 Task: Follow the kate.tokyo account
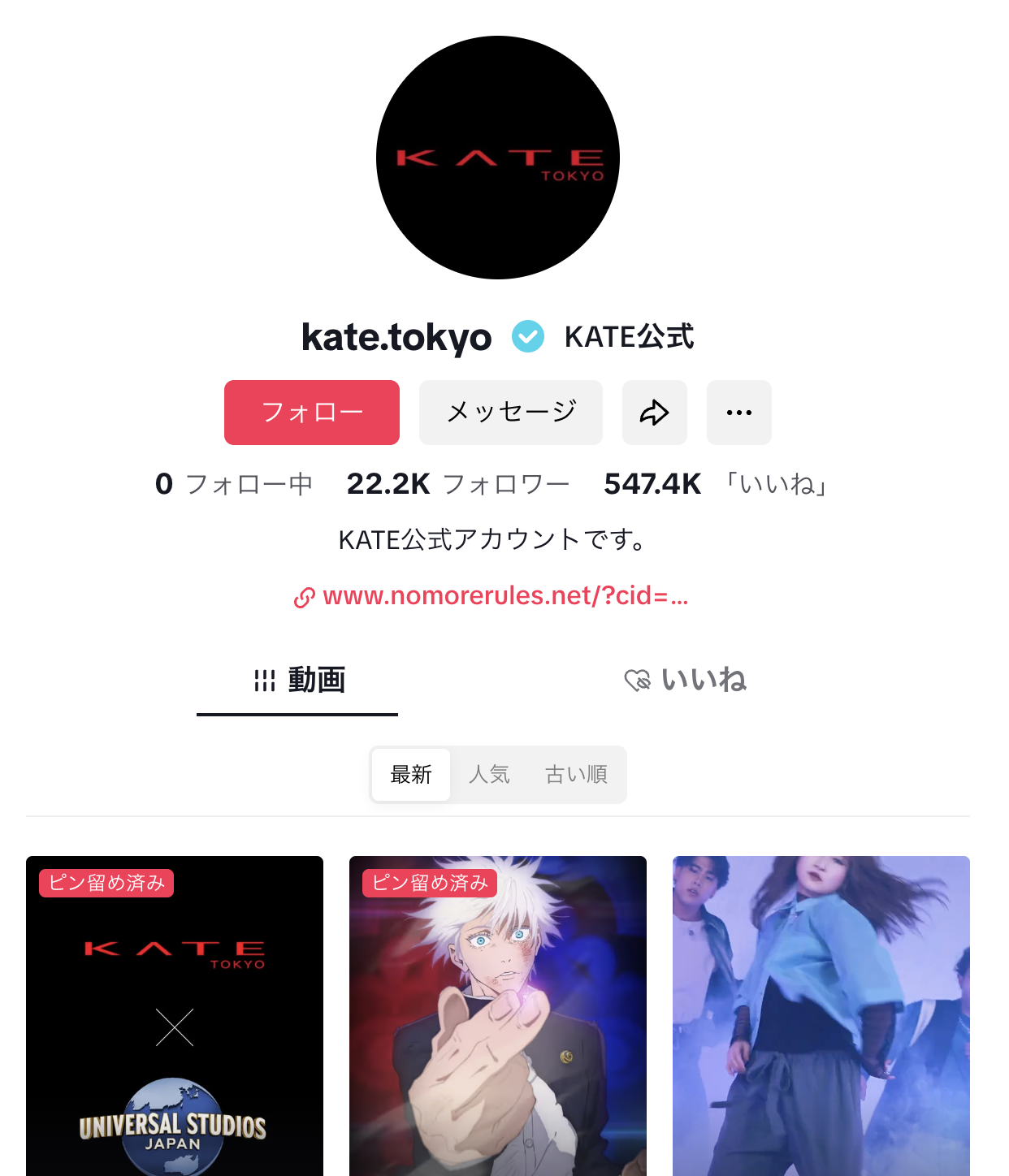point(312,413)
